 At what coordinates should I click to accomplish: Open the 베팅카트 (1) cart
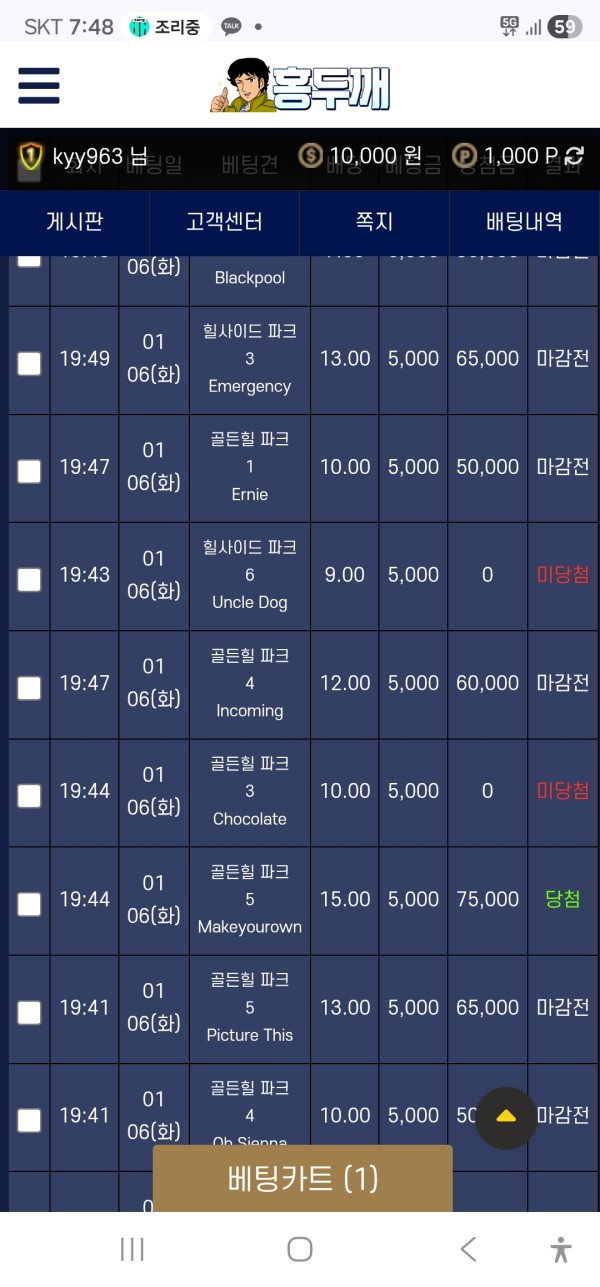(303, 1179)
